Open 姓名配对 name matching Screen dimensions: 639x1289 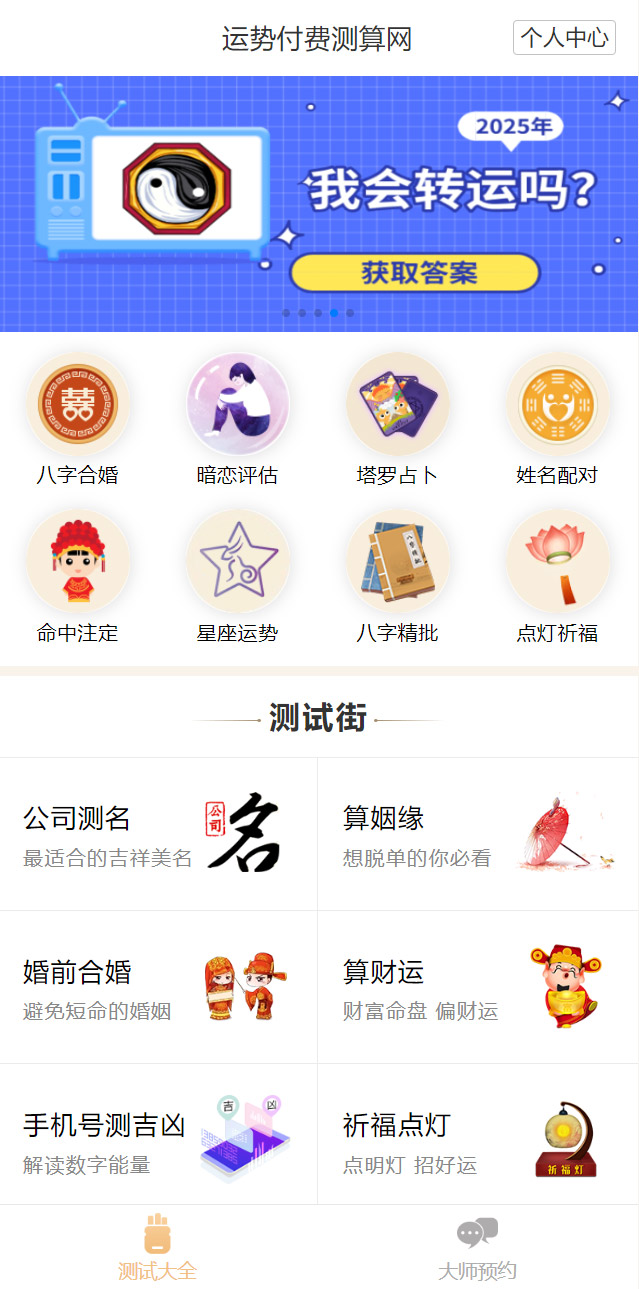coord(557,420)
